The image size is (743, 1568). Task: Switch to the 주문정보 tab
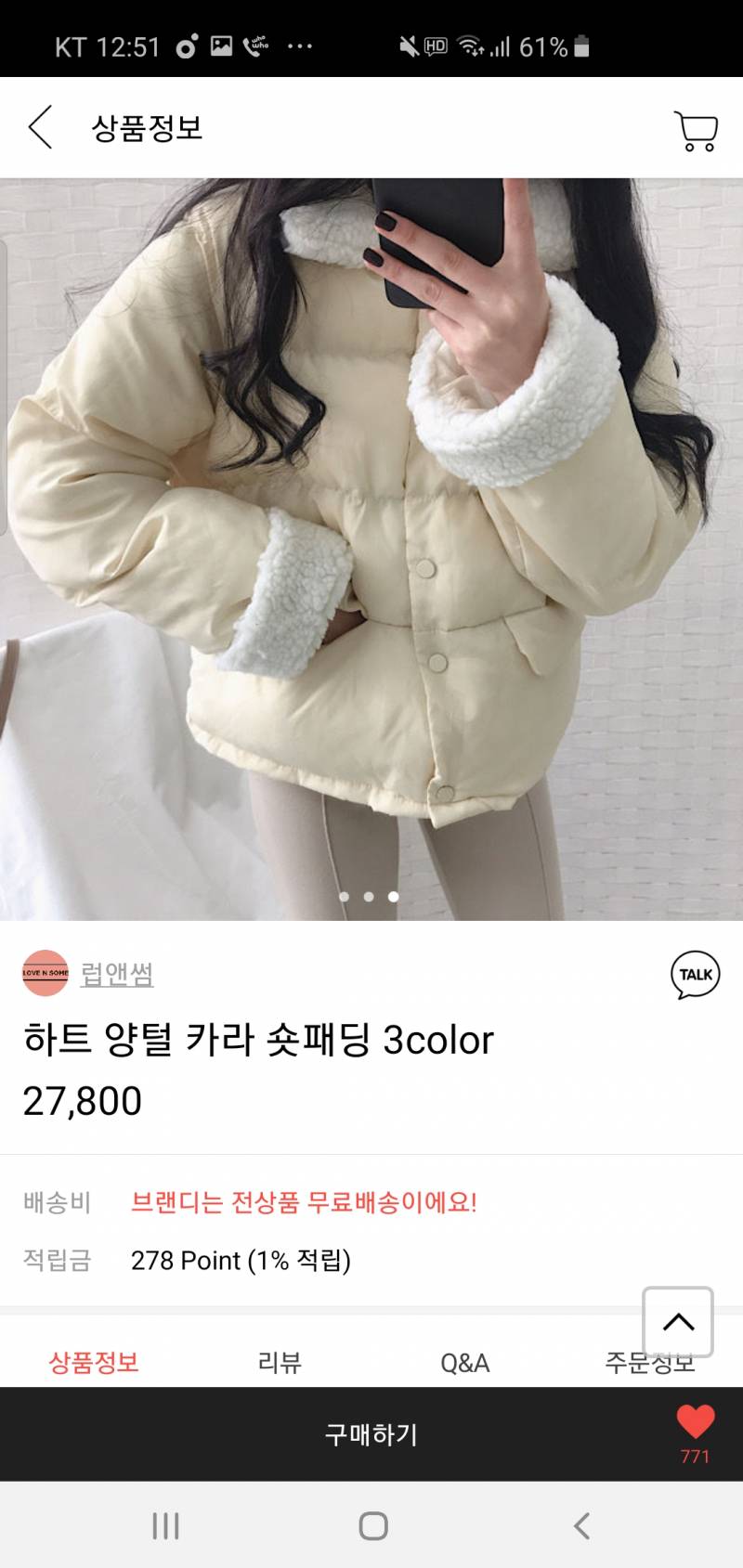tap(650, 1363)
